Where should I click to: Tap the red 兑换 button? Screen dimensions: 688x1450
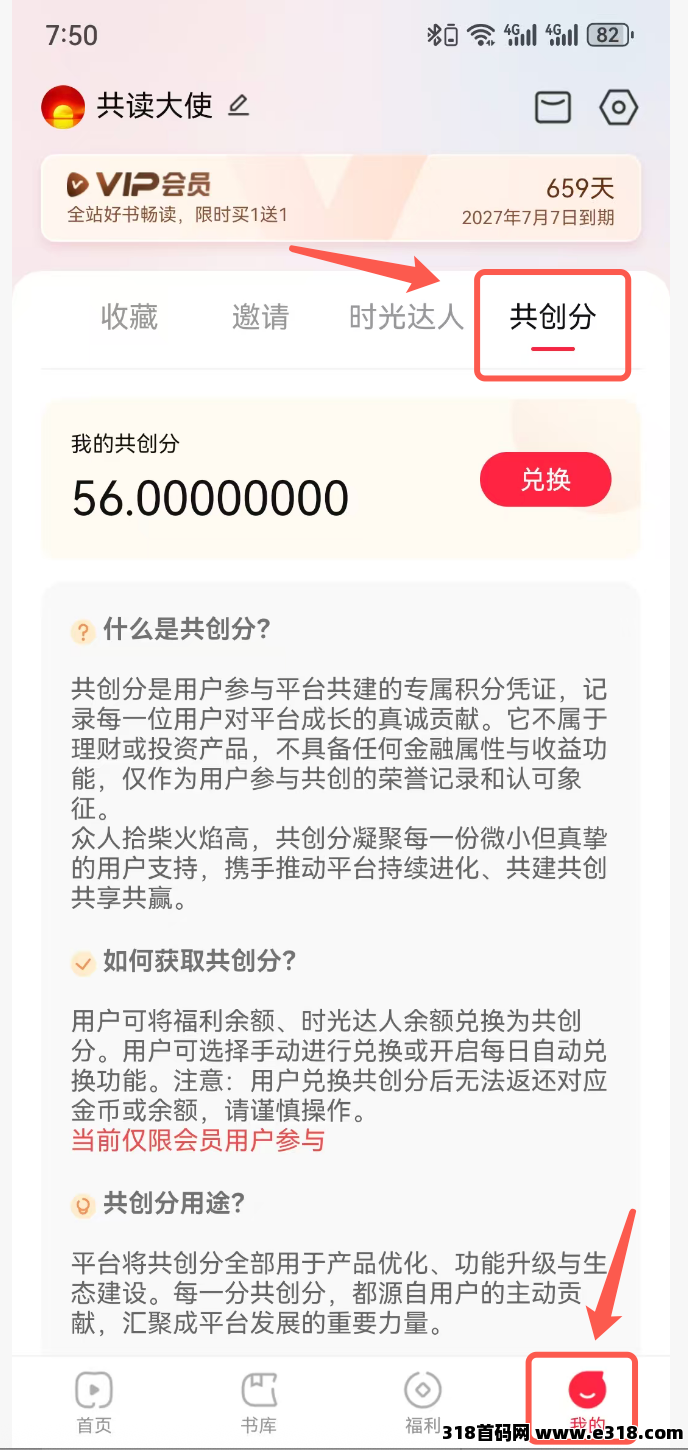pyautogui.click(x=545, y=480)
